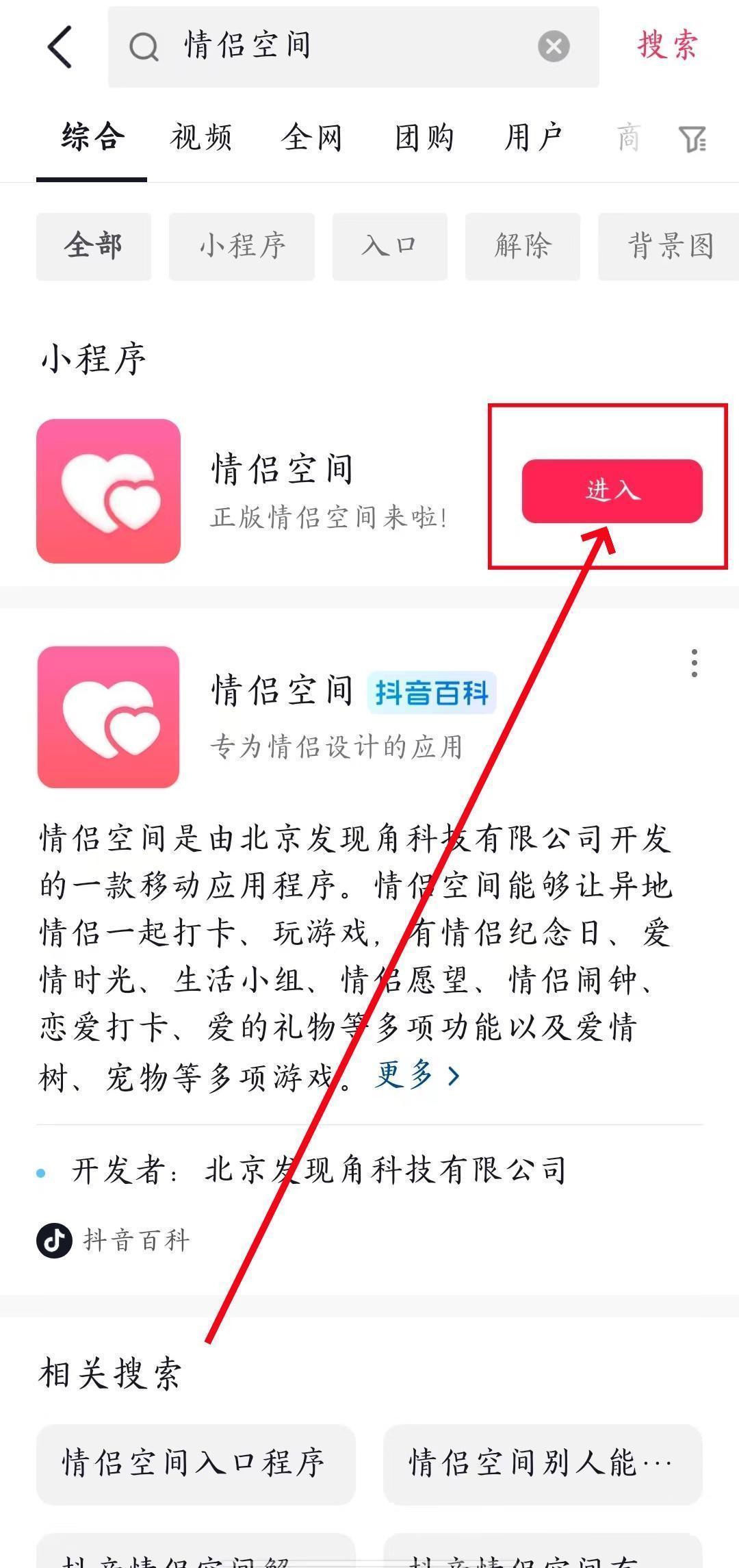Tap the red 搜索 button
Screen dimensions: 739x1568
click(x=667, y=46)
